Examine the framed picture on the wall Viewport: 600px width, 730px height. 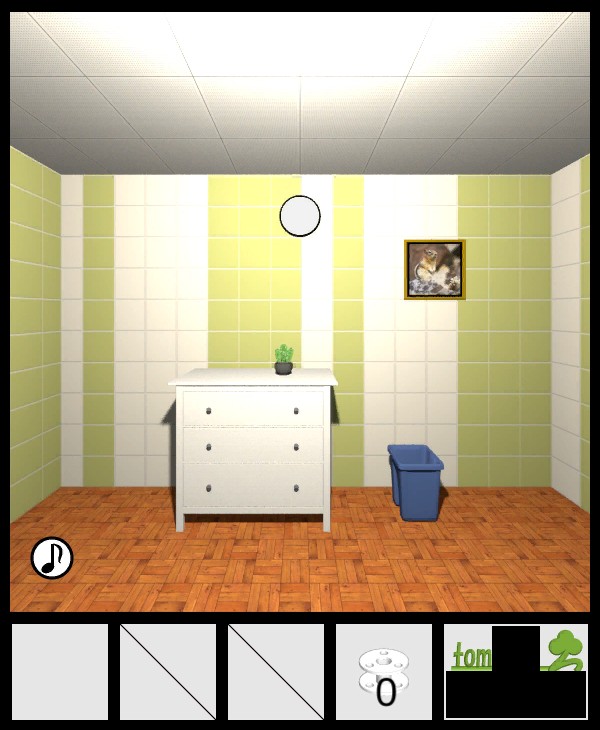point(434,269)
